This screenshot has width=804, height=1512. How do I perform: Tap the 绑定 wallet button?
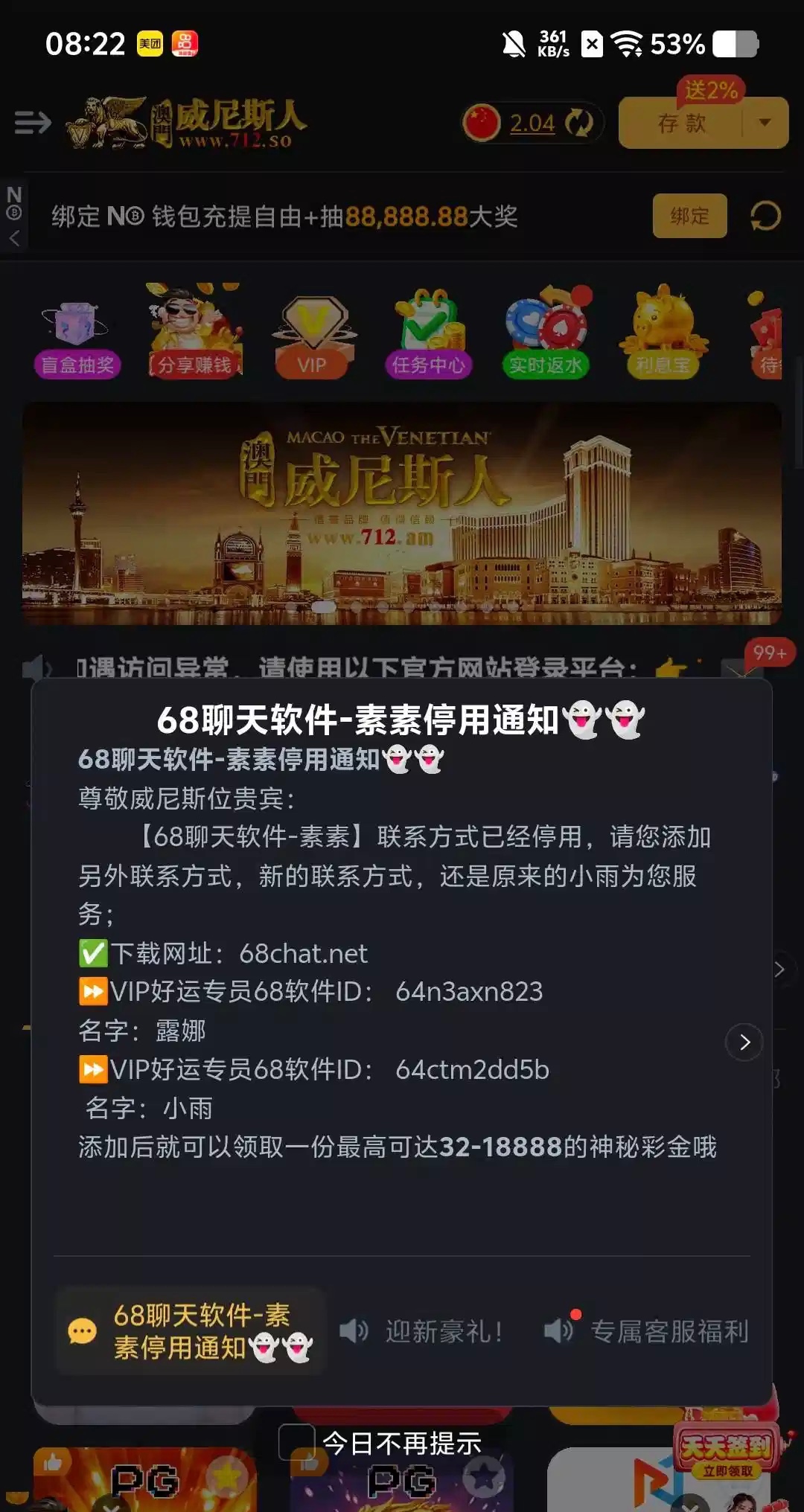pos(689,216)
